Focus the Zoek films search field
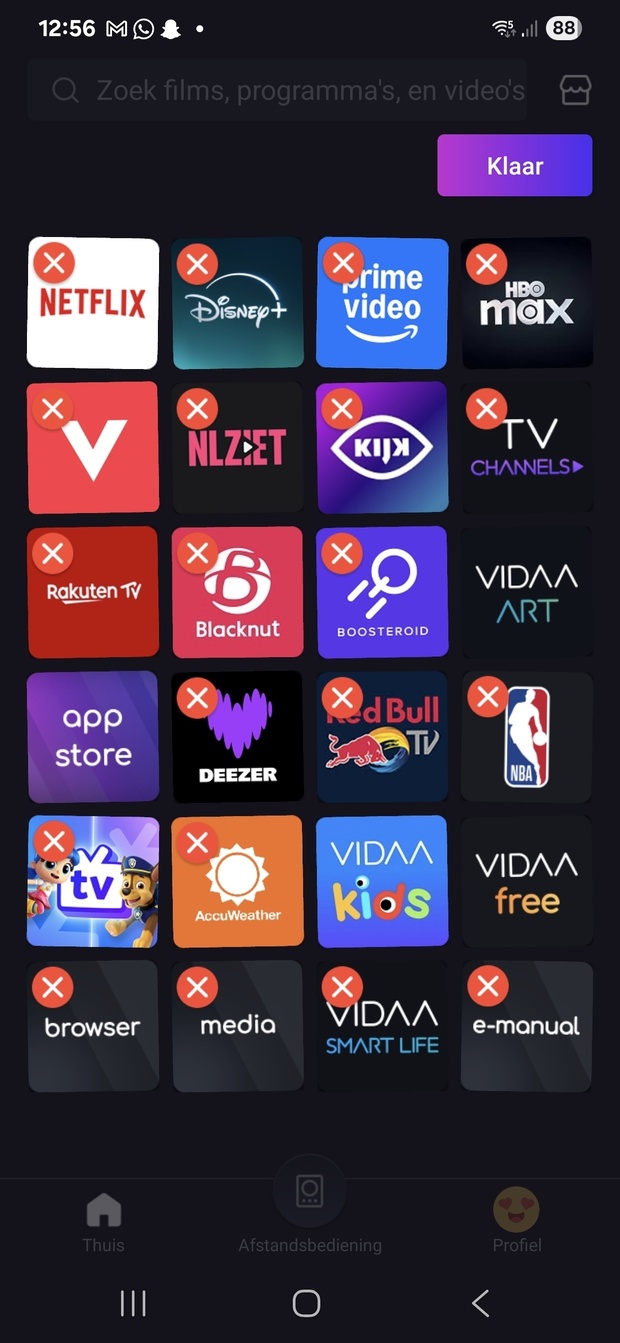 point(290,91)
